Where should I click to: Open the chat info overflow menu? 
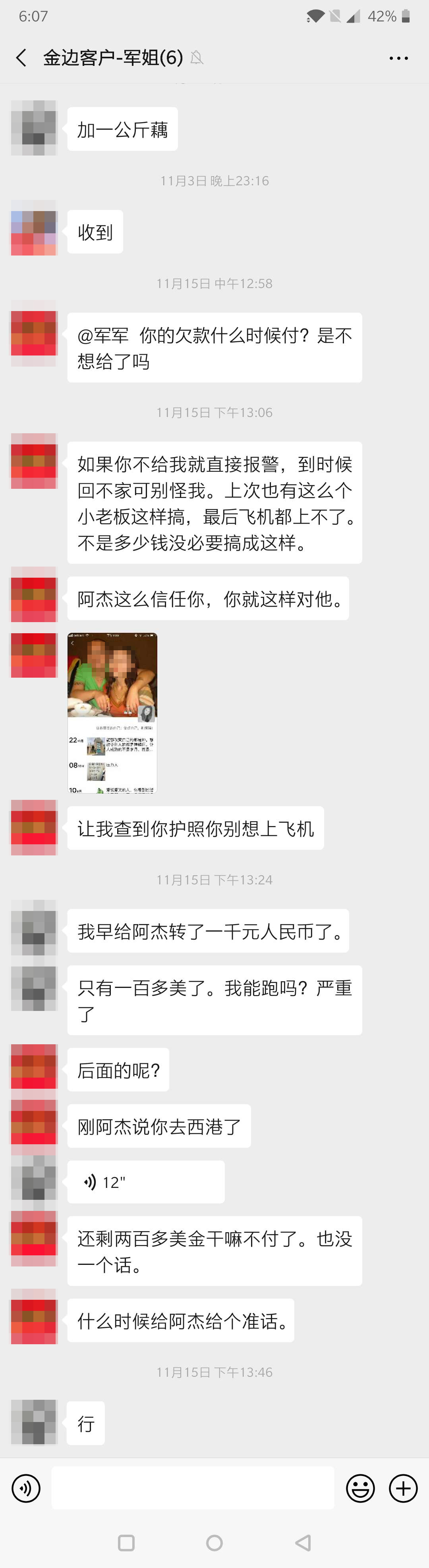(398, 58)
